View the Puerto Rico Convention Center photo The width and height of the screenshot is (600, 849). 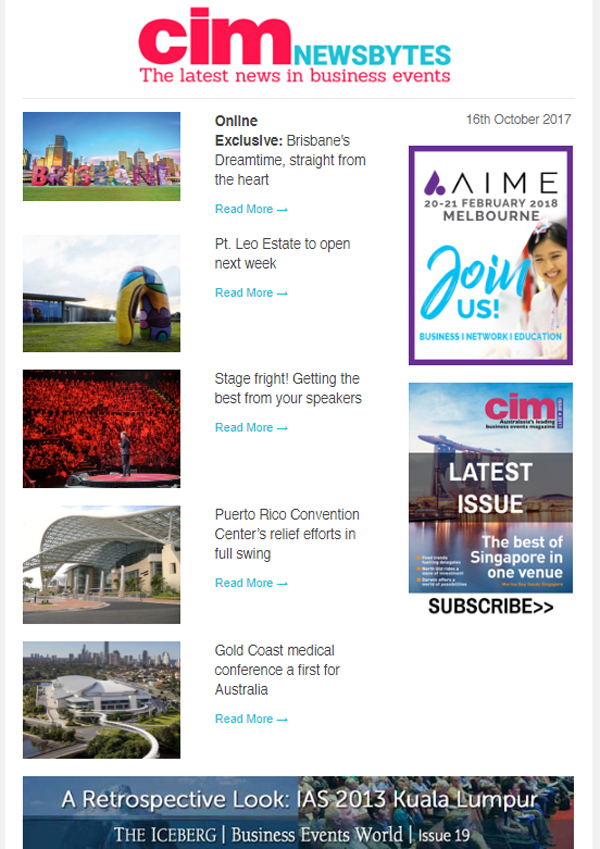pyautogui.click(x=101, y=564)
